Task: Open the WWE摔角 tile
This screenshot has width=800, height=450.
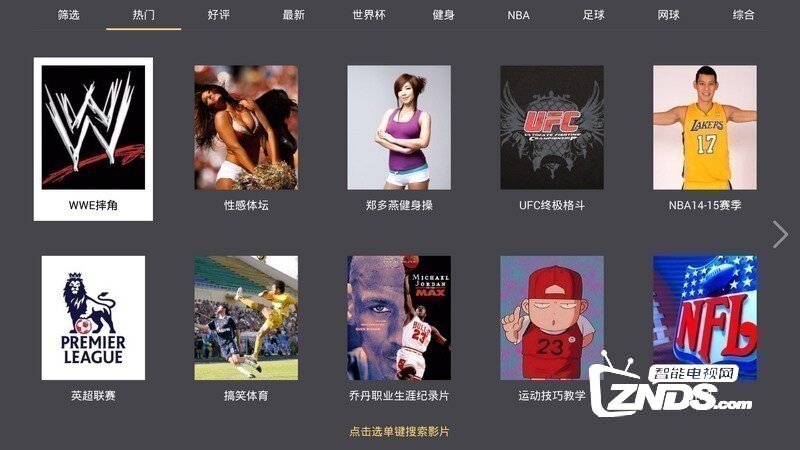Action: 93,138
